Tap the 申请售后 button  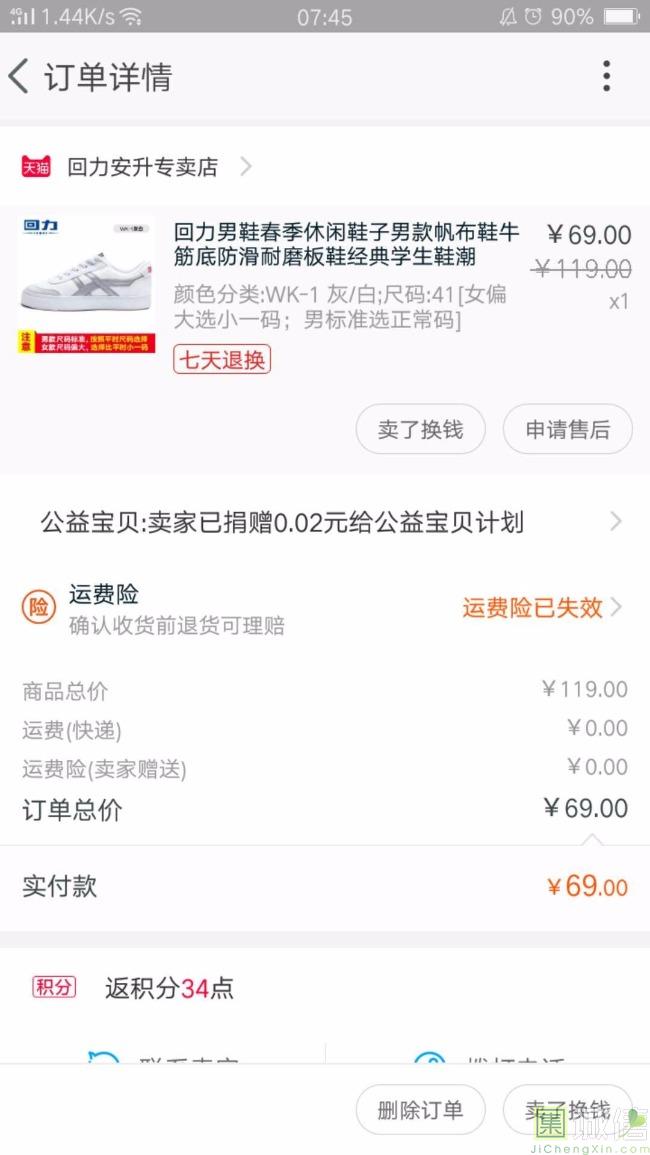point(567,430)
